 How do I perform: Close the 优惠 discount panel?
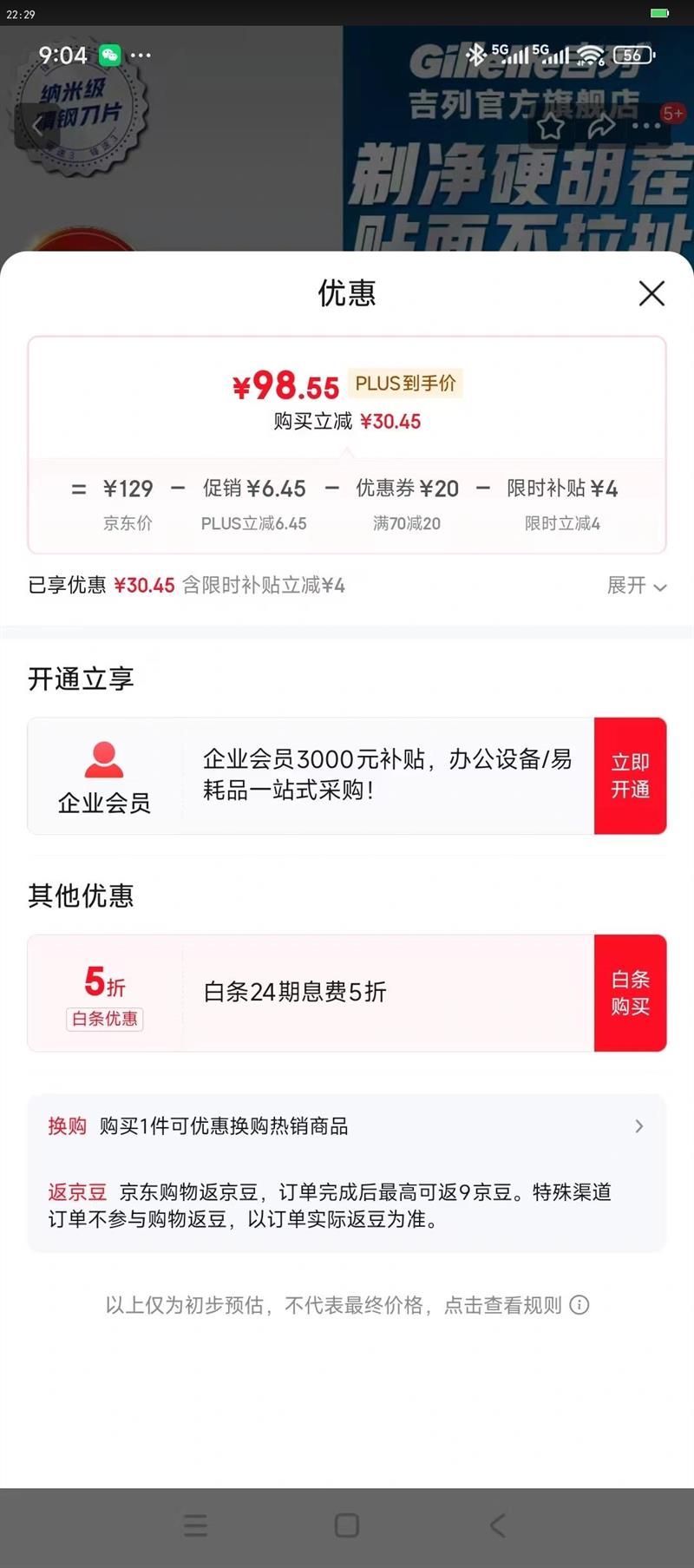pyautogui.click(x=651, y=293)
